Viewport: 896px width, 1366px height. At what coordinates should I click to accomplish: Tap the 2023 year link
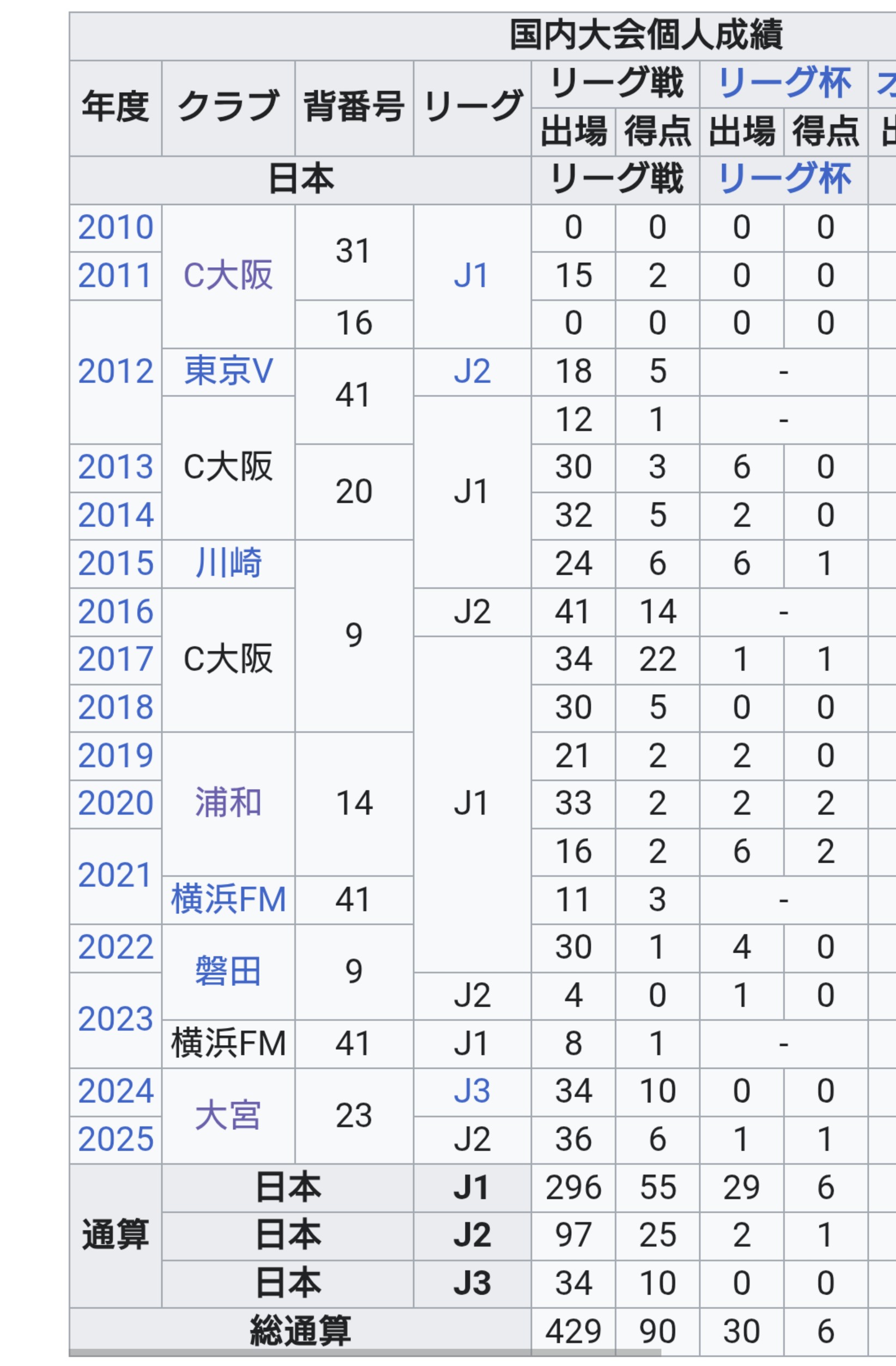[116, 1020]
